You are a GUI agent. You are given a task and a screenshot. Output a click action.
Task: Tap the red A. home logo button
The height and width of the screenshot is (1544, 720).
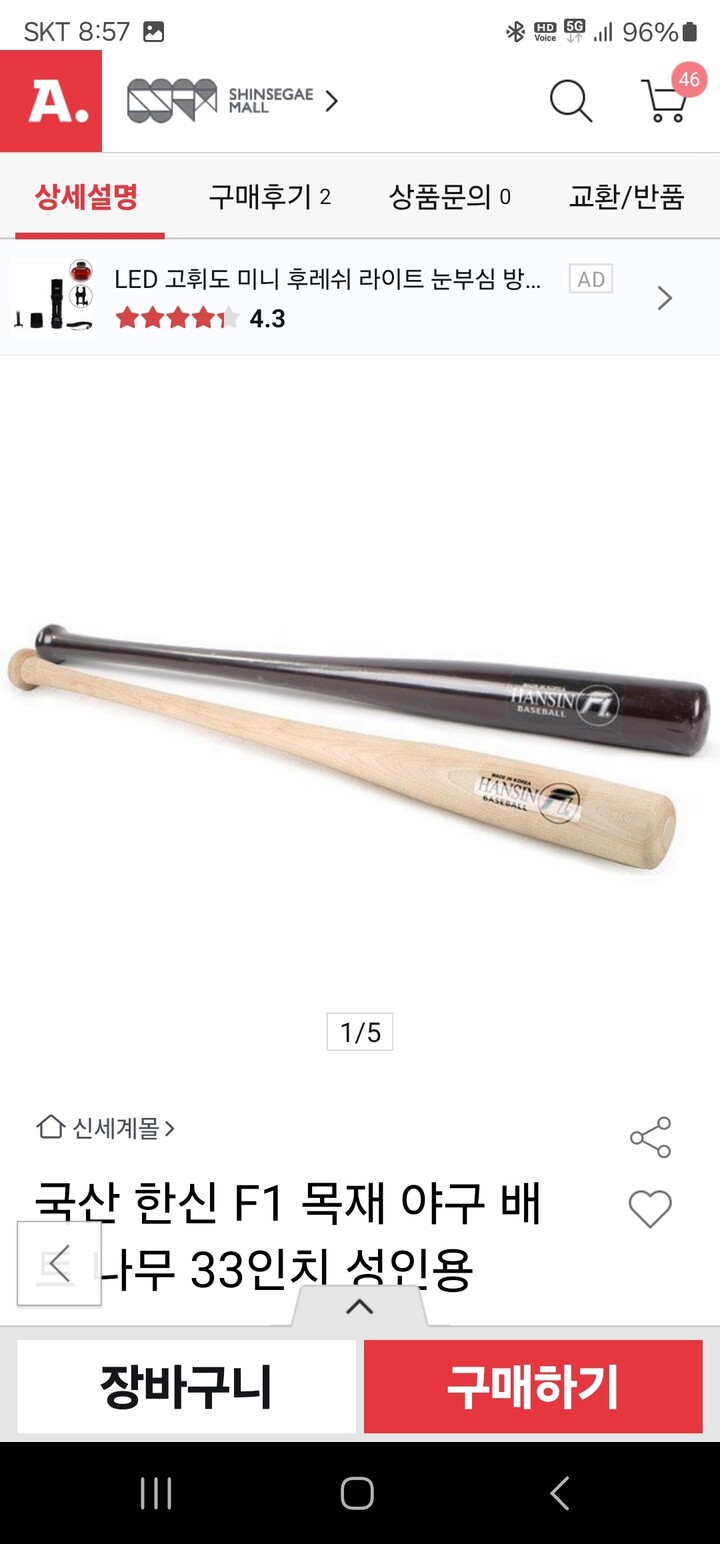(51, 101)
